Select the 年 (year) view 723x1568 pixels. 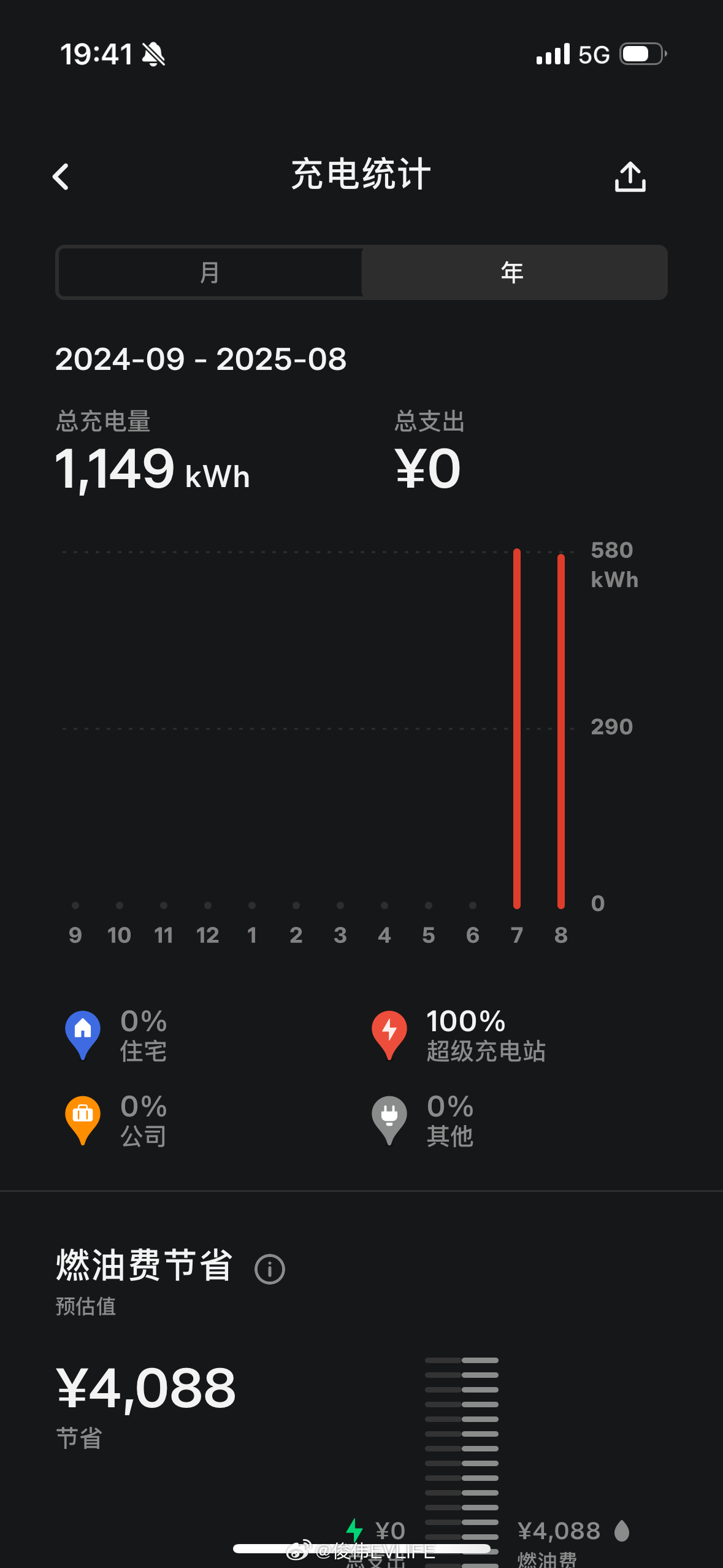point(513,272)
